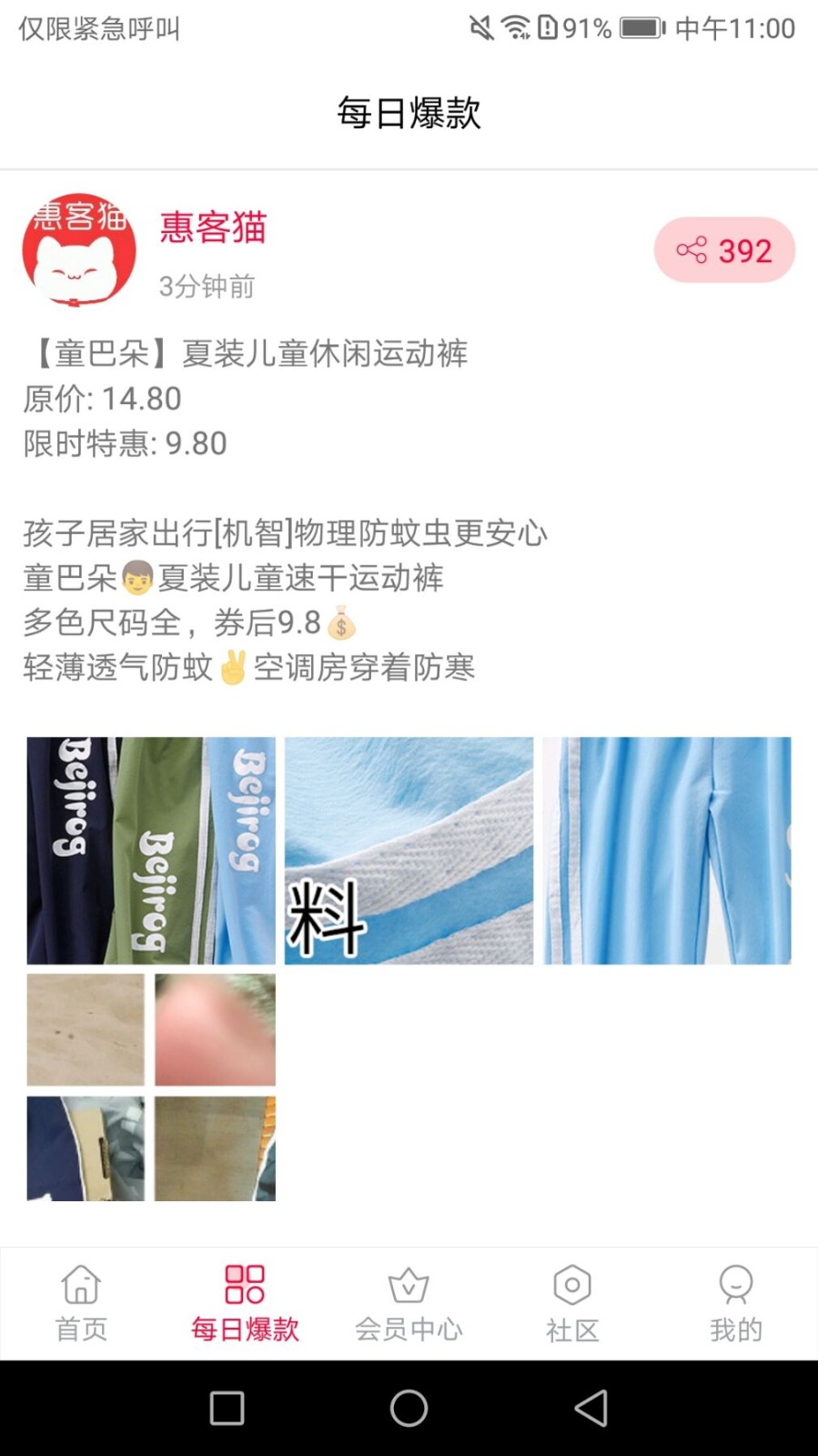Open the fabric close-up photo marked 料
The width and height of the screenshot is (818, 1456).
pos(409,850)
